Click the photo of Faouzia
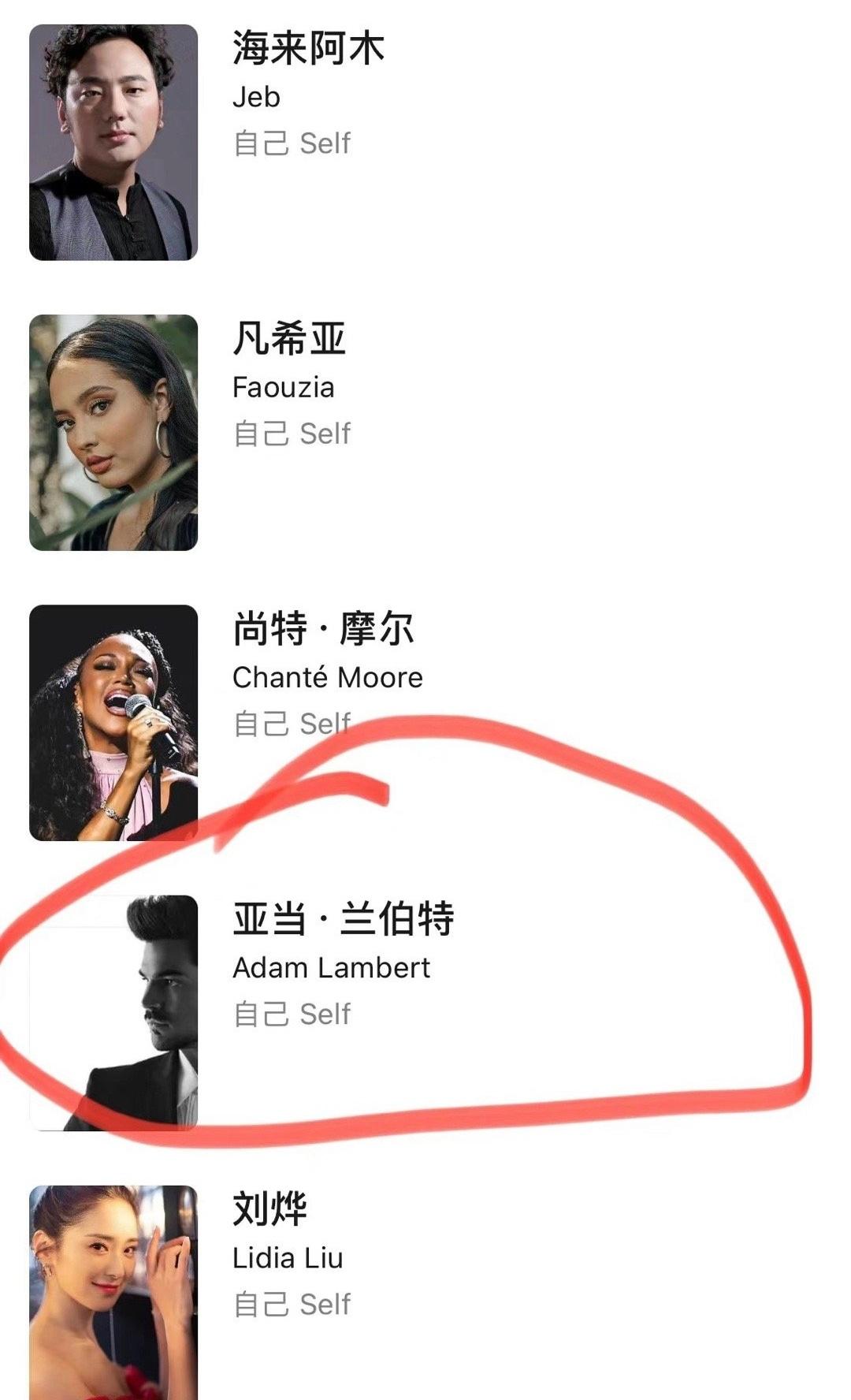 110,432
